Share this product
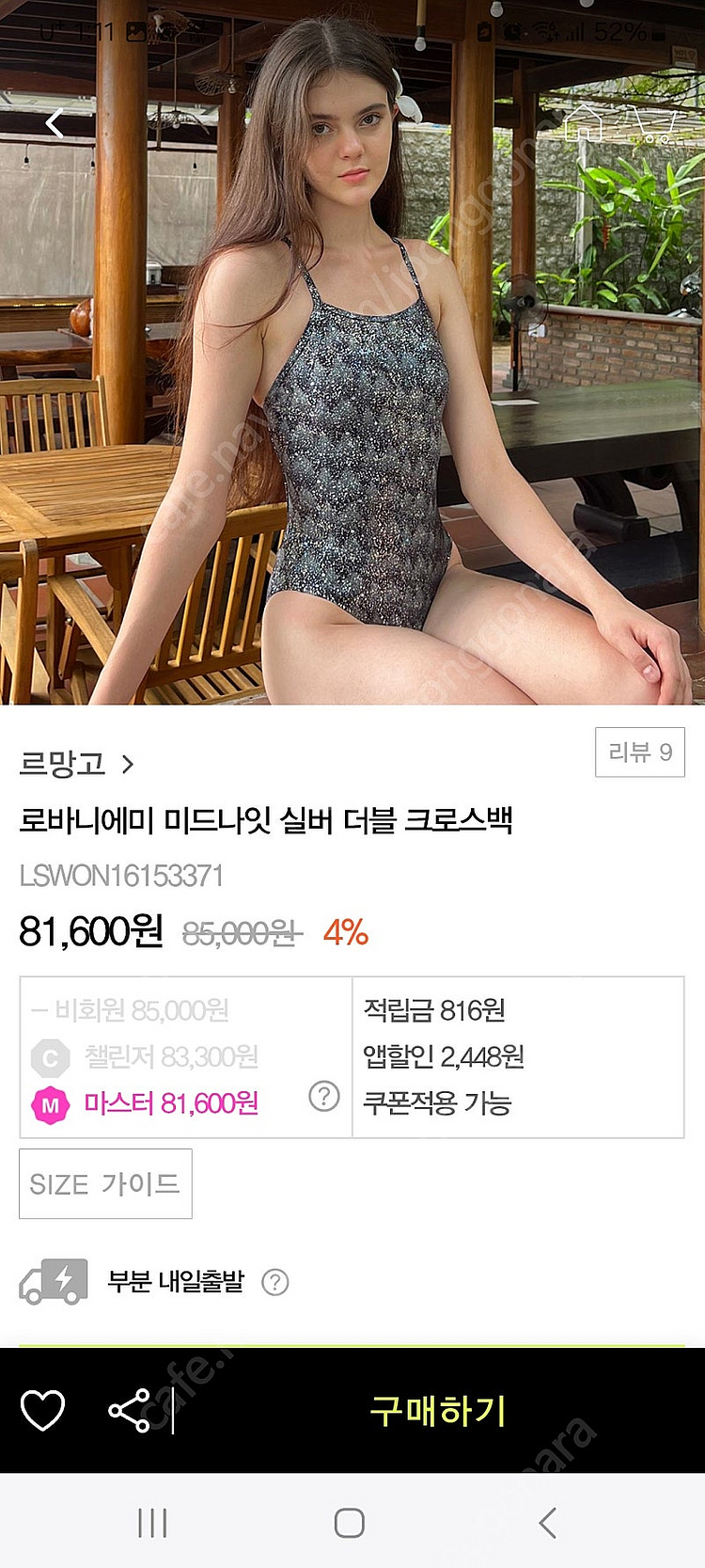705x1568 pixels. 130,1410
